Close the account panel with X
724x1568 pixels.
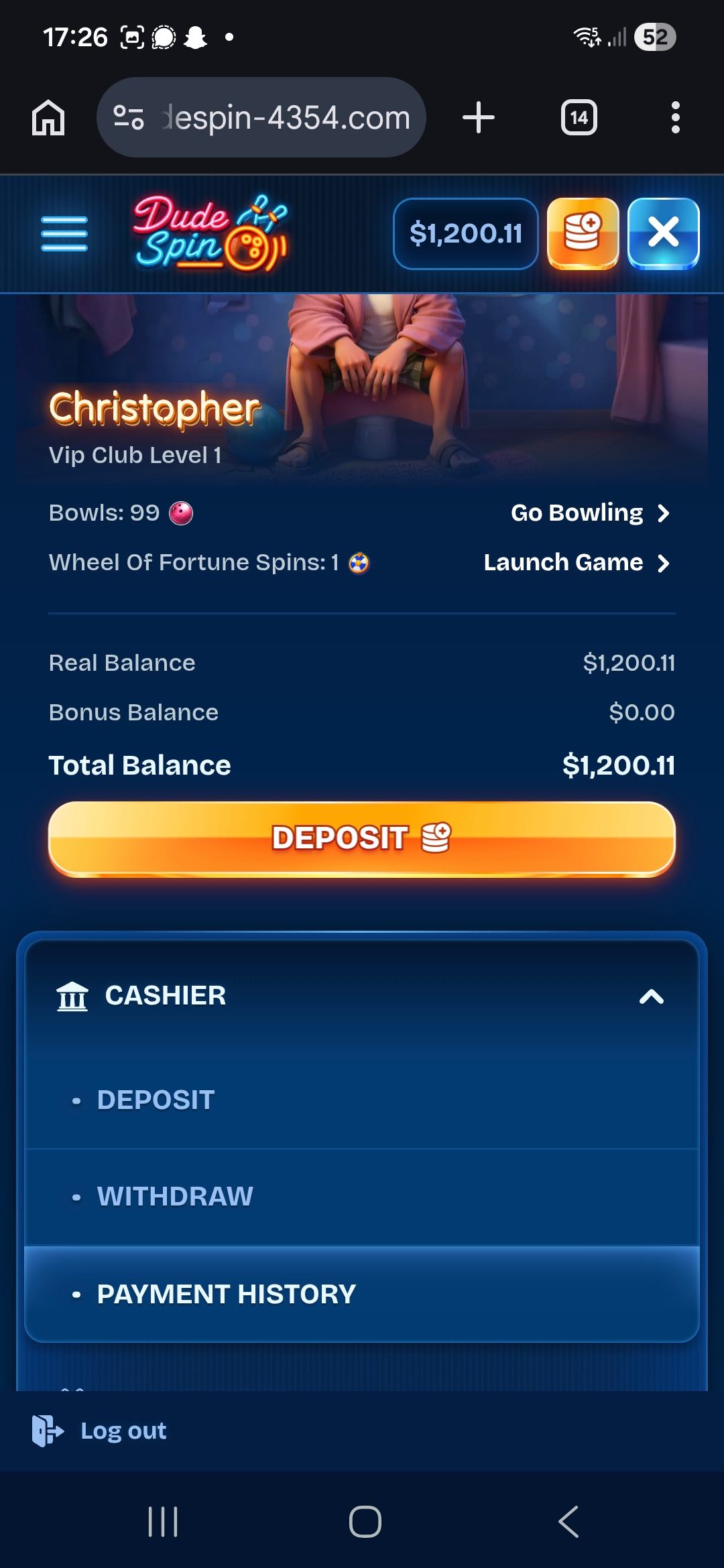point(663,234)
